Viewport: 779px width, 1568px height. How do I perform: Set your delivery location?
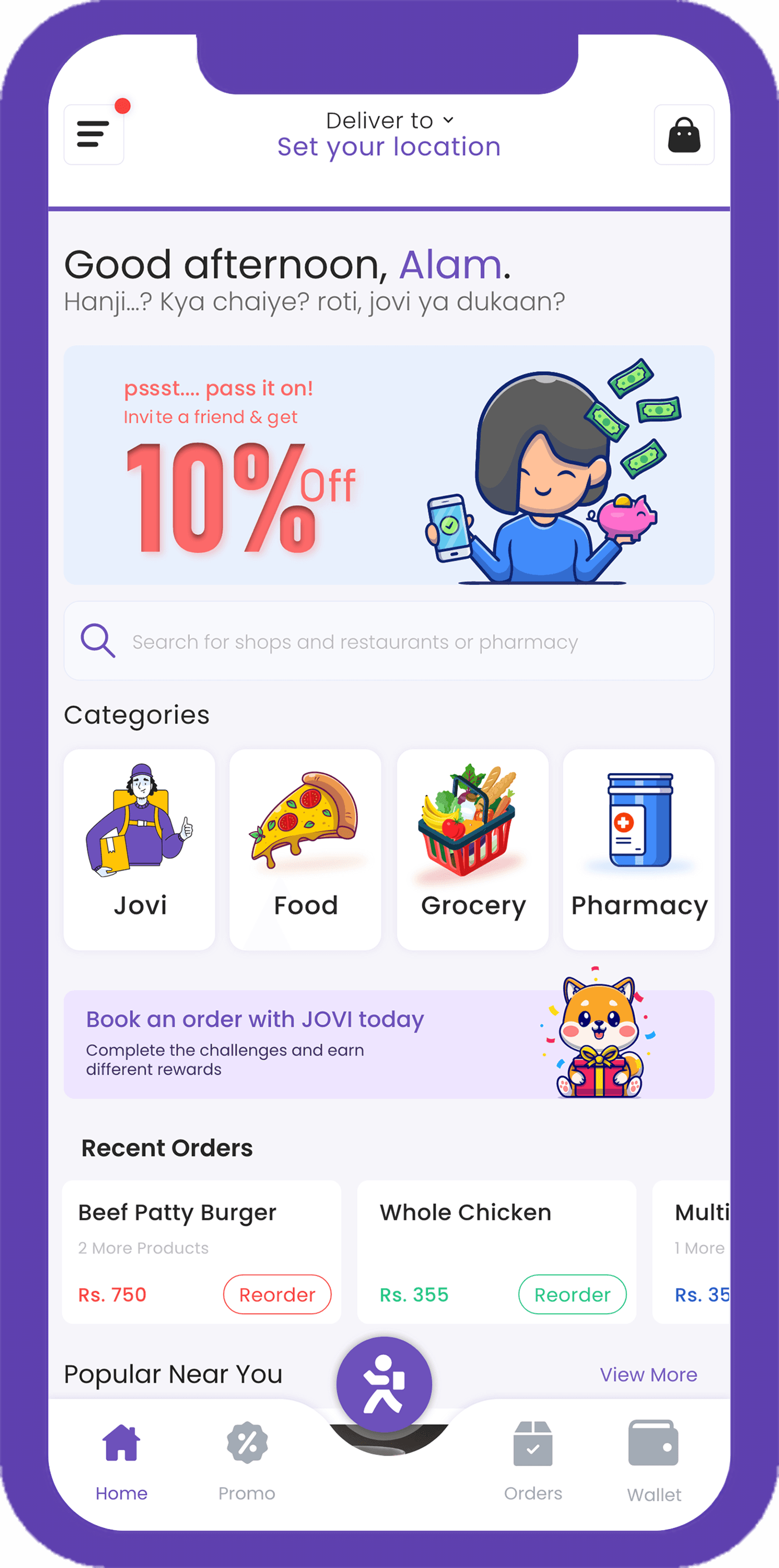[x=389, y=146]
